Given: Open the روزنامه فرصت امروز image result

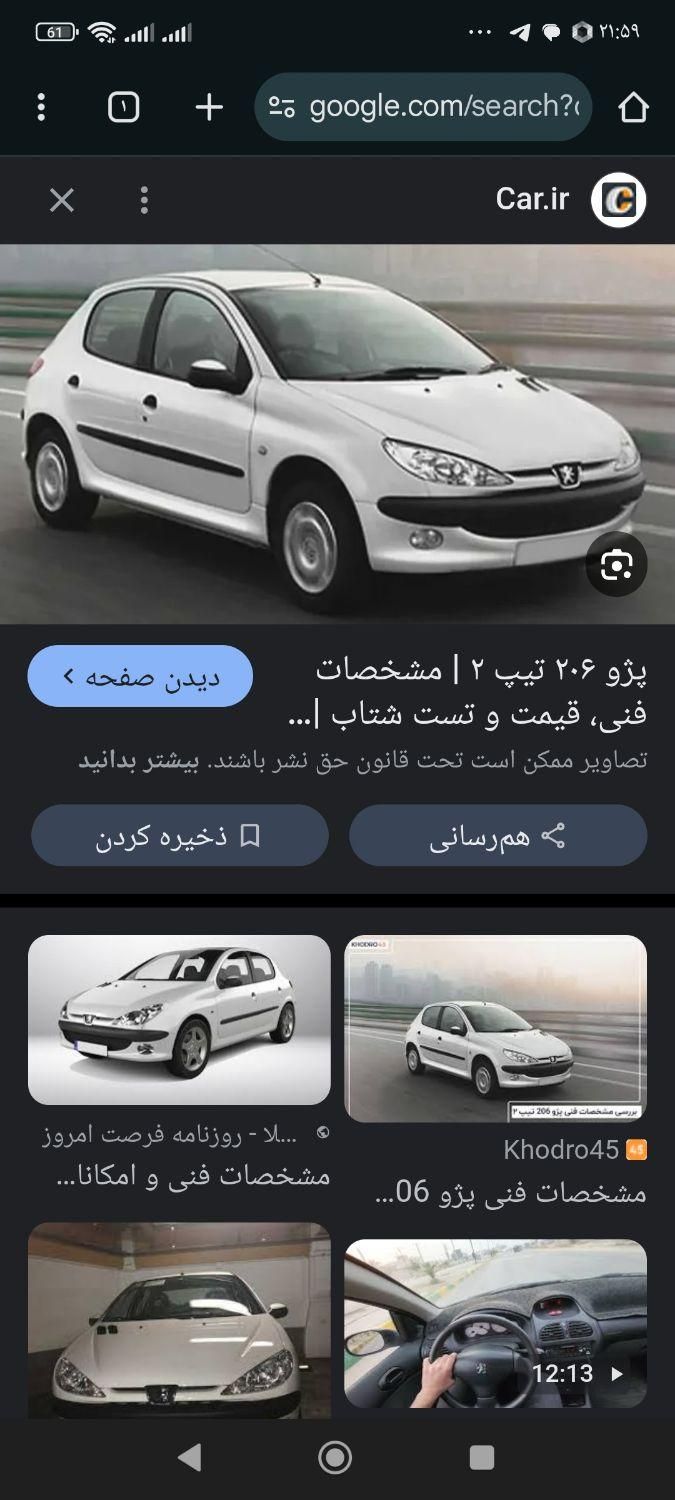Looking at the screenshot, I should click(x=179, y=1020).
